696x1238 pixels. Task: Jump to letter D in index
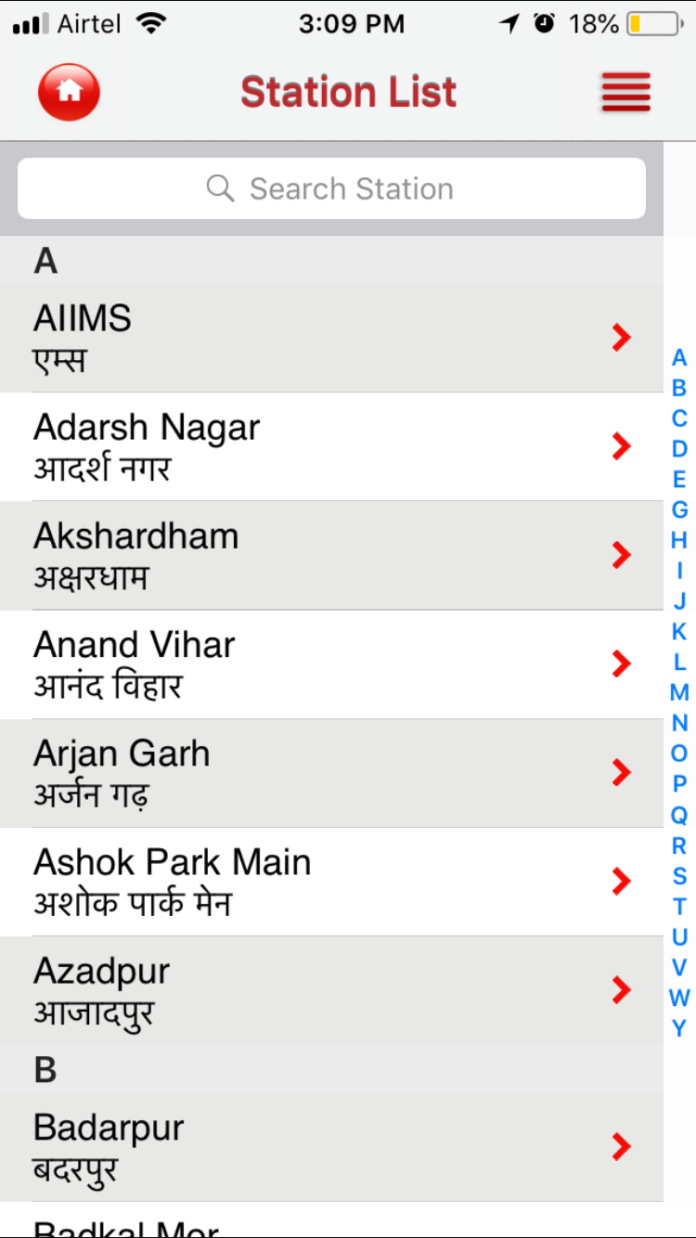point(679,449)
